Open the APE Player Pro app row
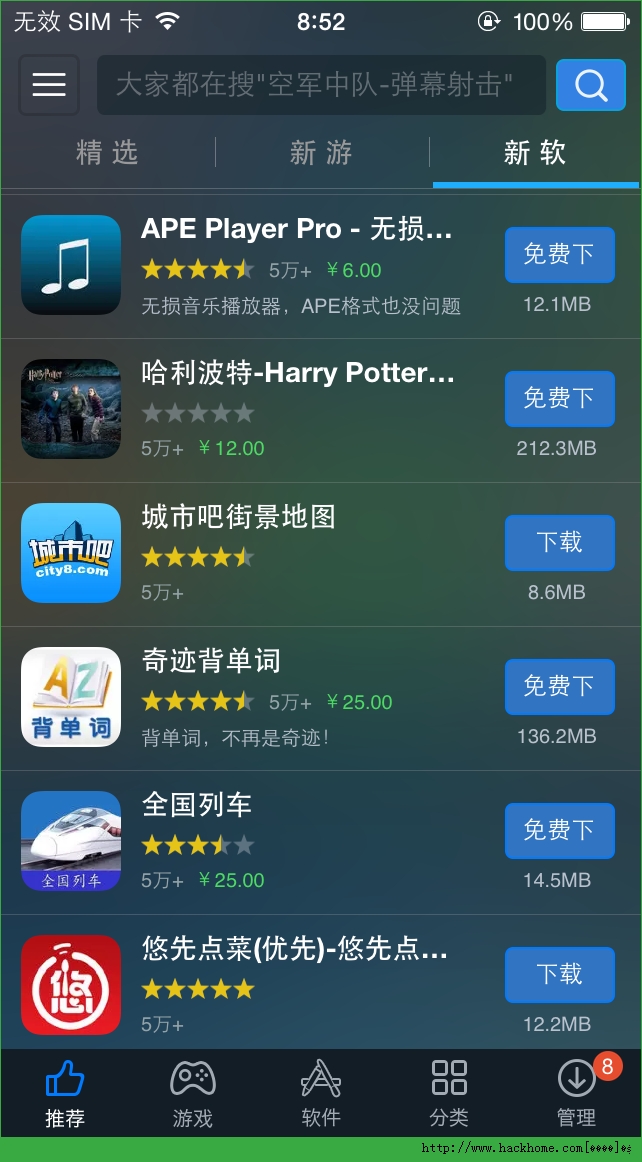642x1162 pixels. (300, 266)
